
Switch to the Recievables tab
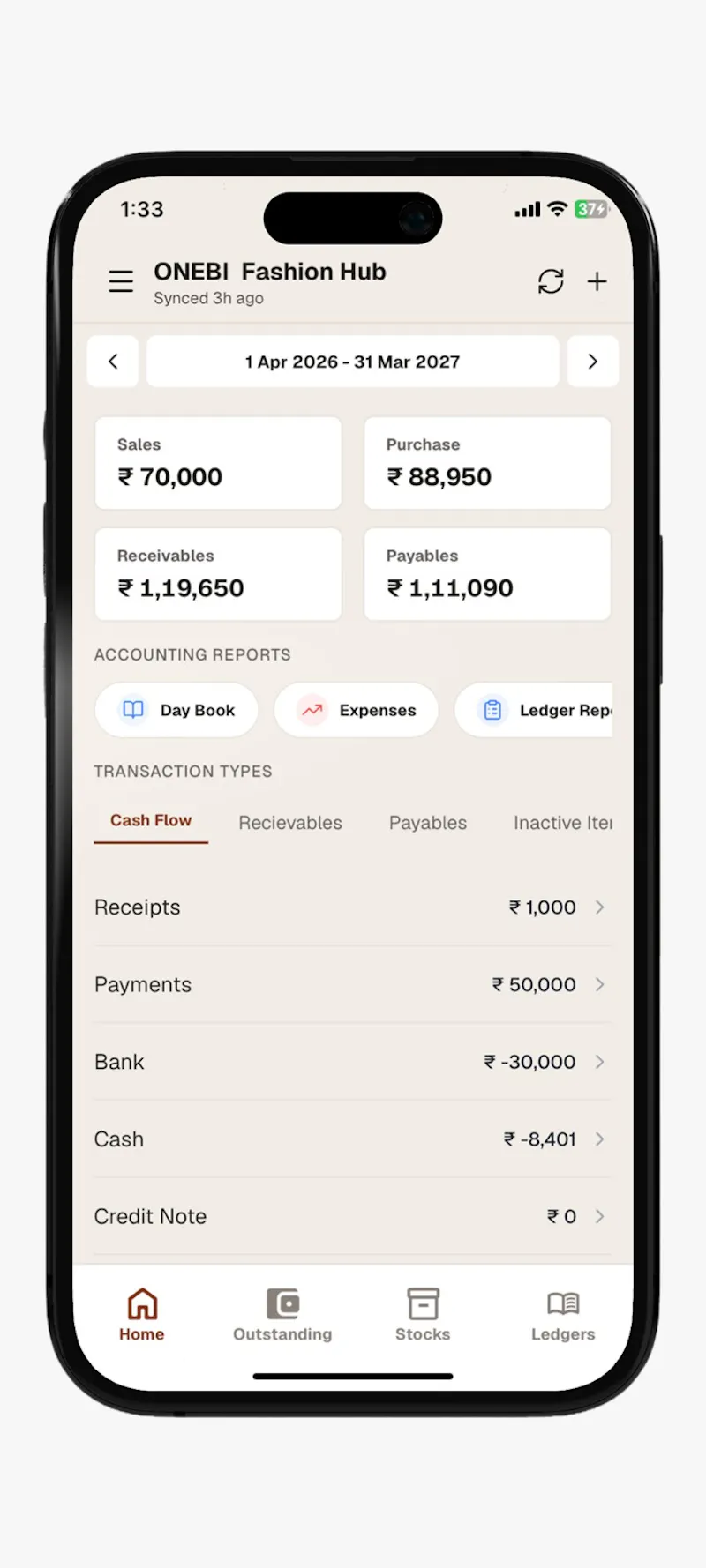point(290,823)
